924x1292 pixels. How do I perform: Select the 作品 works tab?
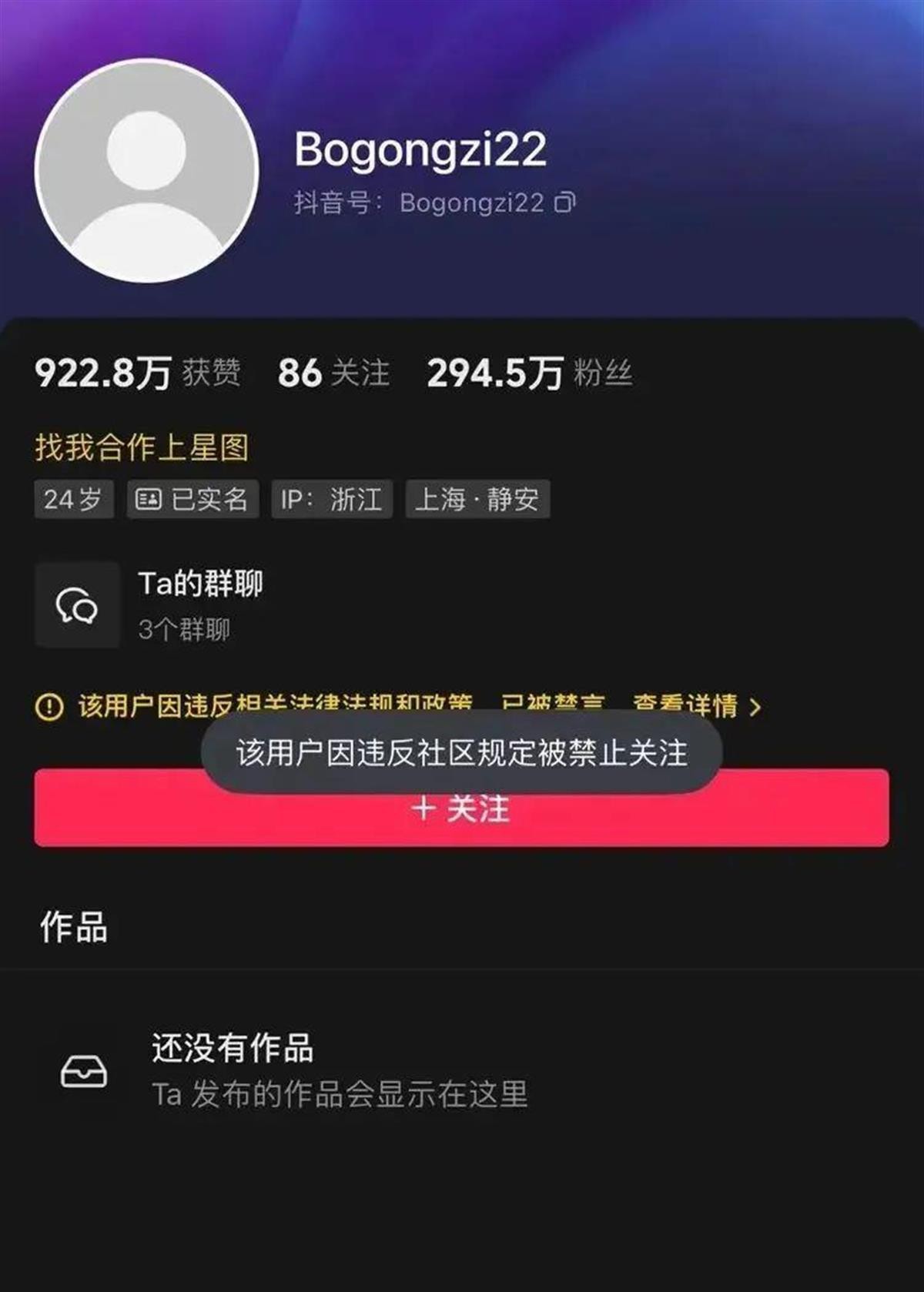tap(74, 927)
